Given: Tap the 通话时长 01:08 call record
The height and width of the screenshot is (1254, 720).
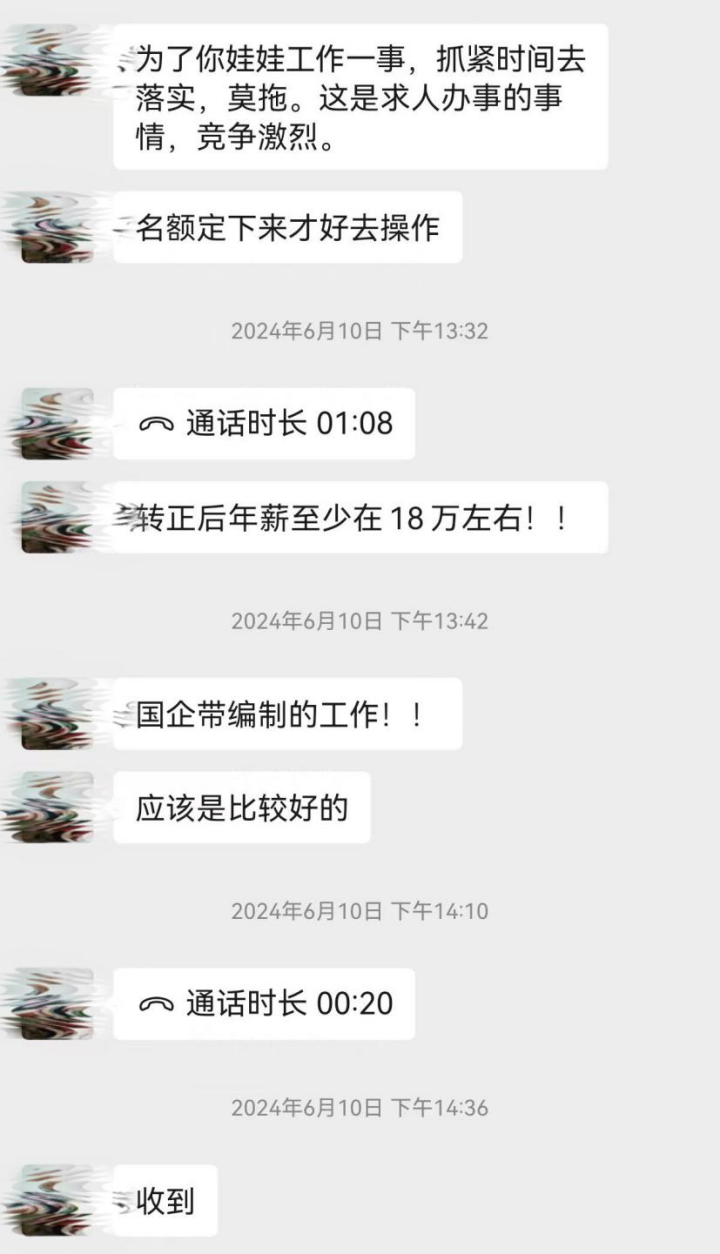Looking at the screenshot, I should coord(264,424).
